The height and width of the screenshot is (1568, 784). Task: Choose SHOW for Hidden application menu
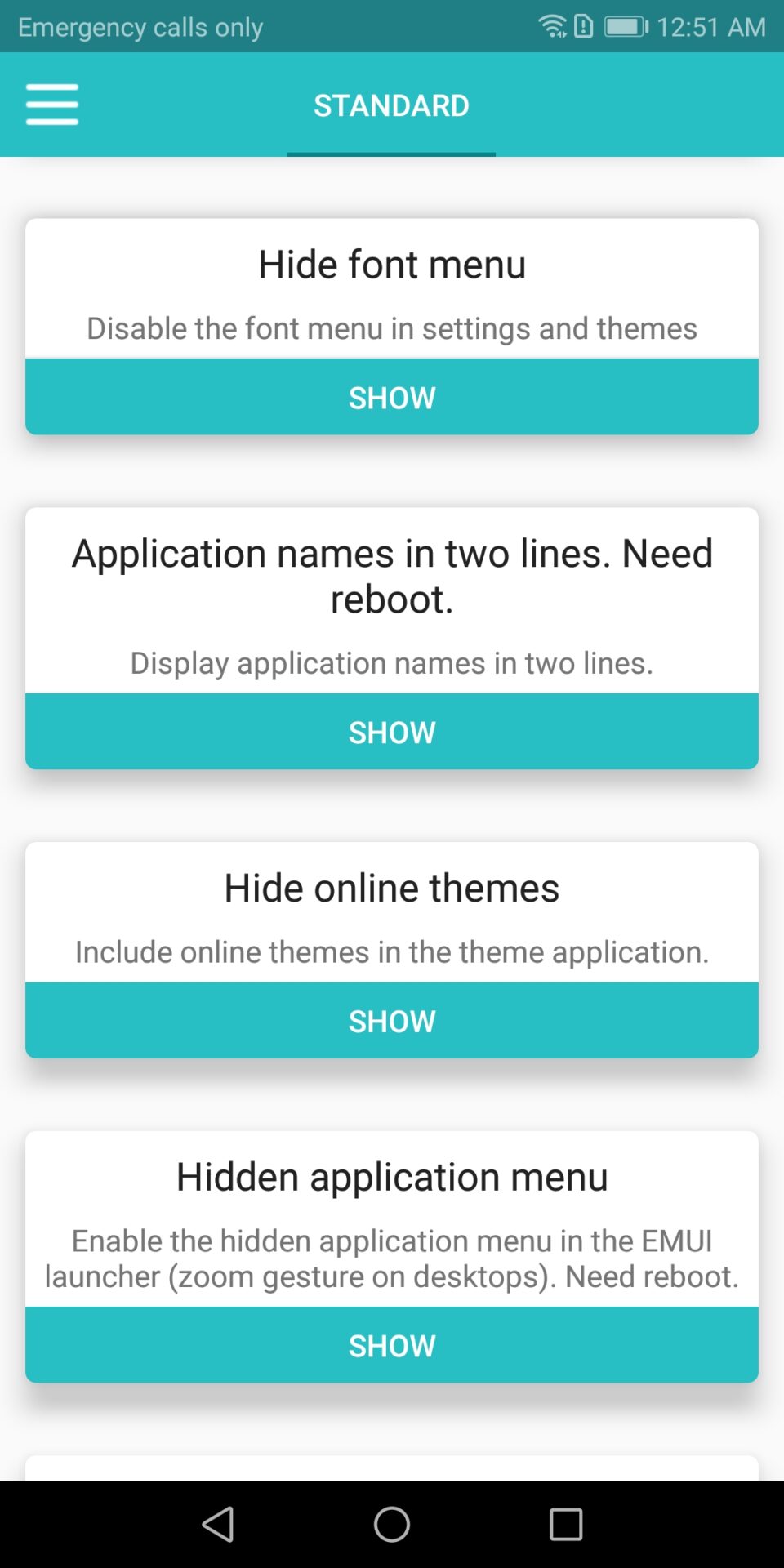pyautogui.click(x=392, y=1345)
